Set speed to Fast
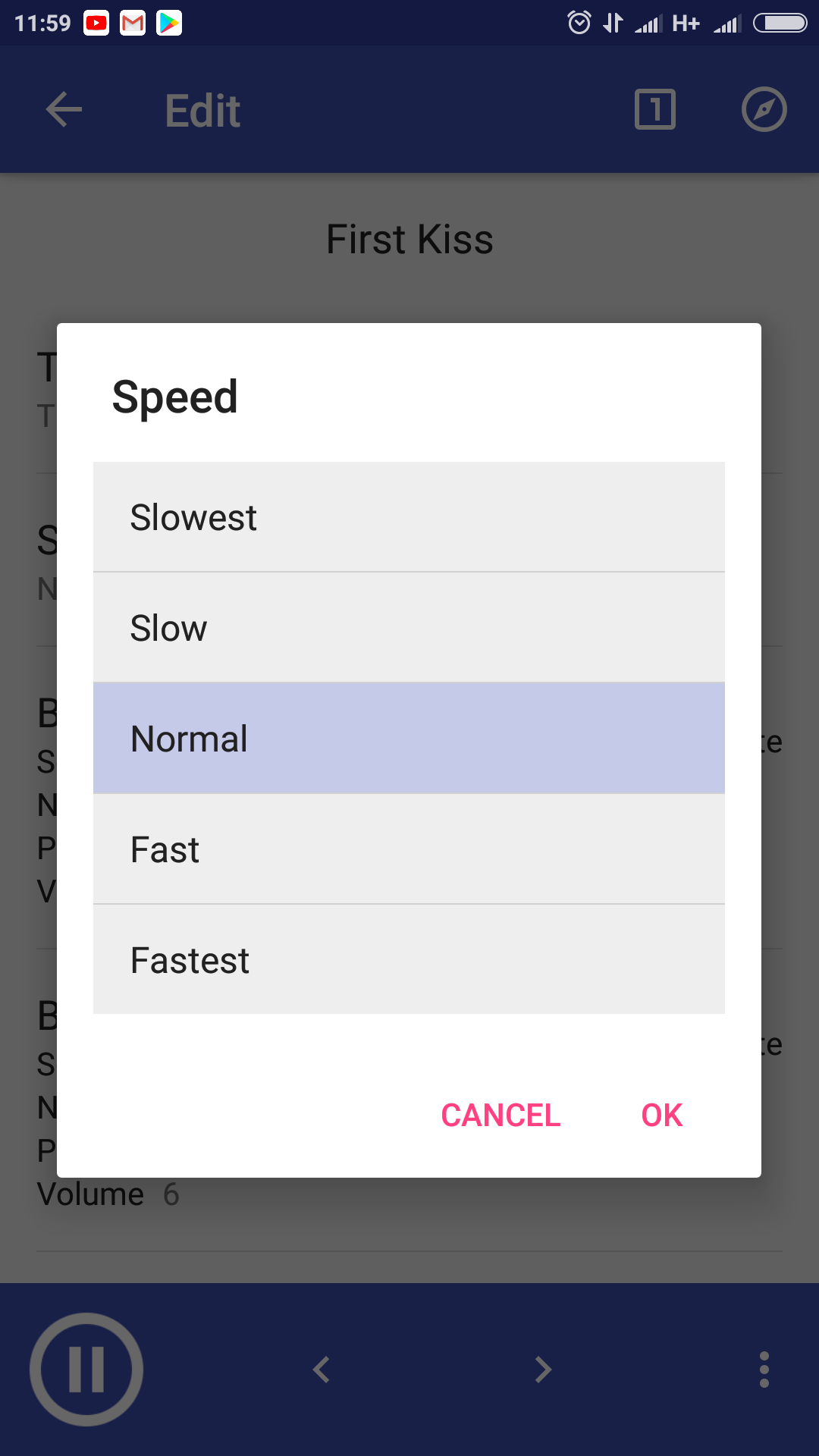Viewport: 819px width, 1456px height. pos(409,849)
